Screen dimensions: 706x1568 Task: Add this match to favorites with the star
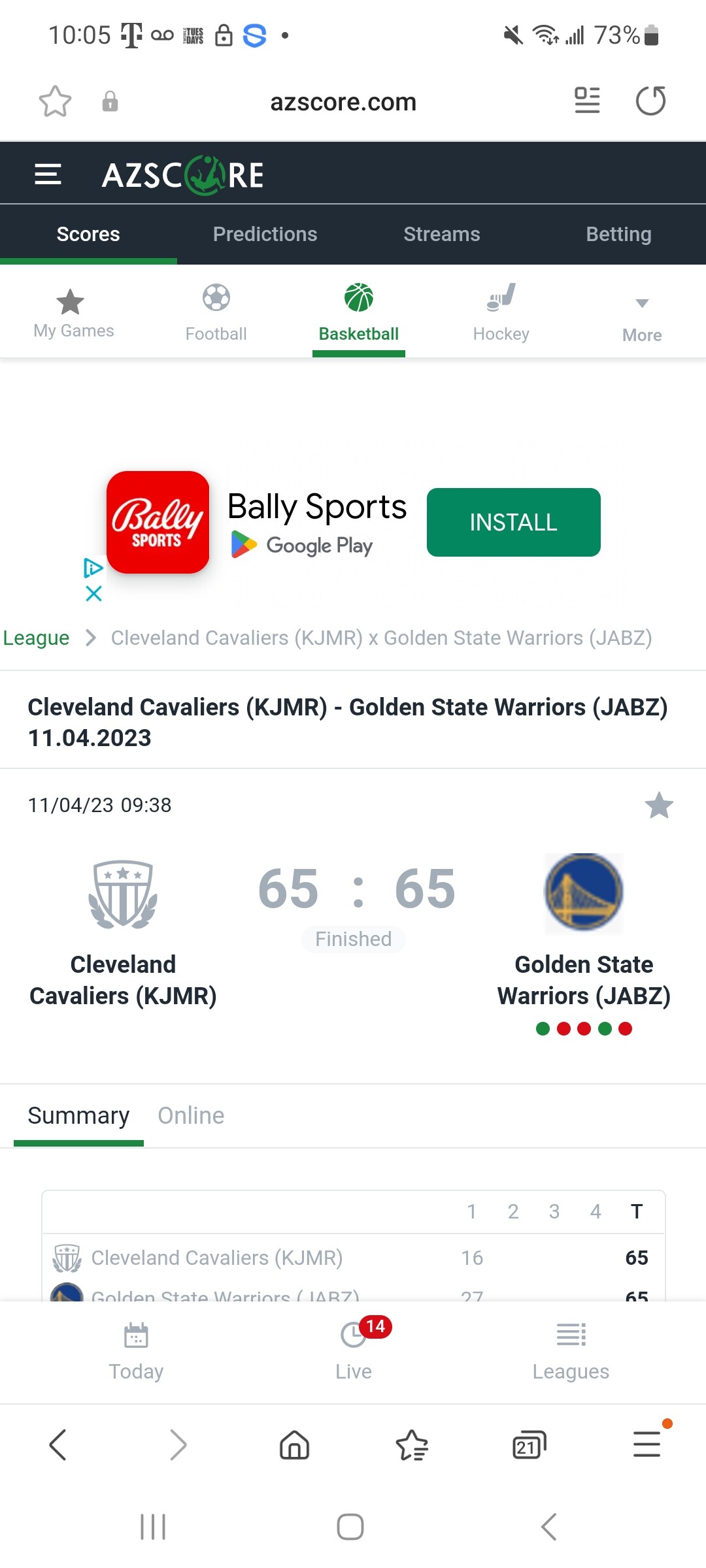point(658,805)
